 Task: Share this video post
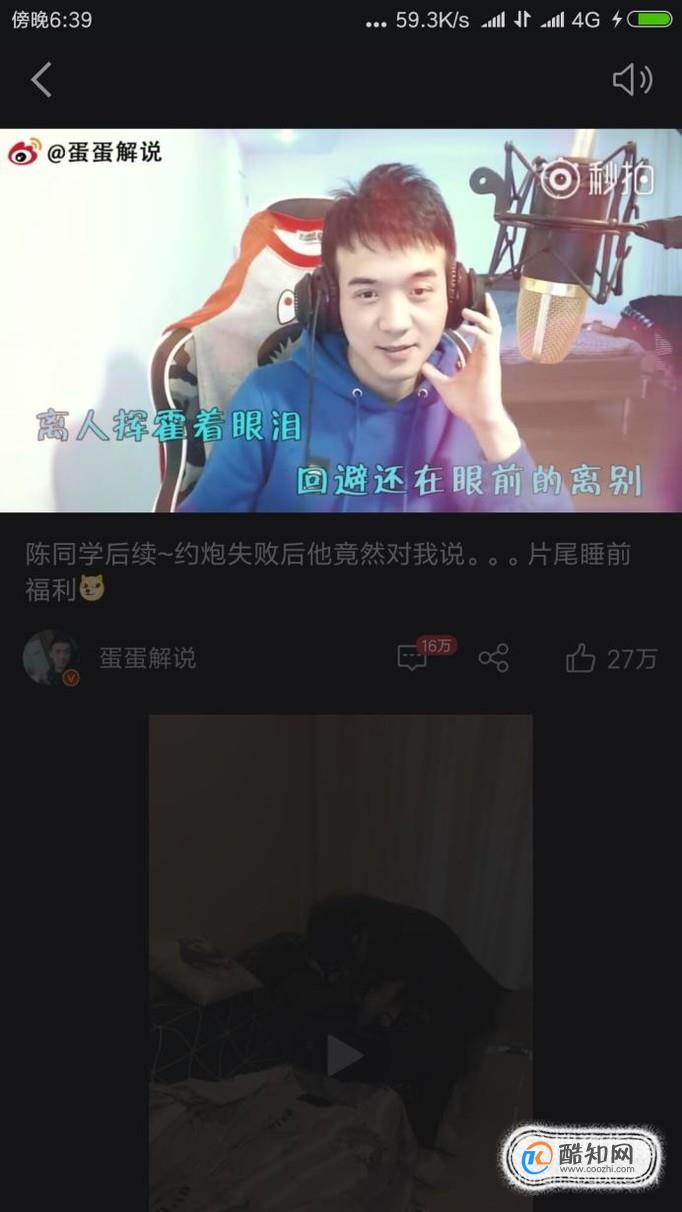493,658
